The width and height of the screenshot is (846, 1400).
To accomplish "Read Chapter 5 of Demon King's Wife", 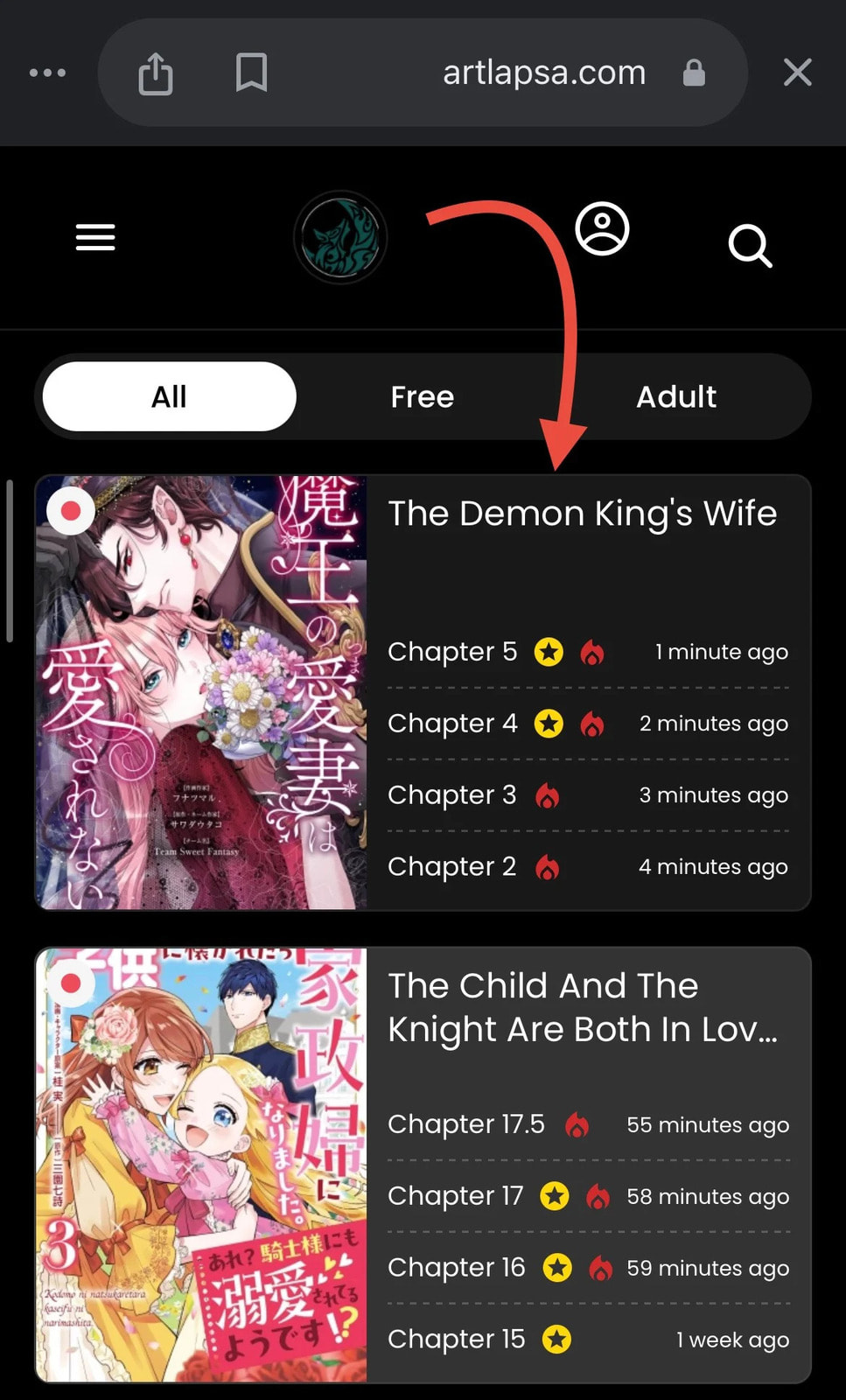I will [x=452, y=652].
